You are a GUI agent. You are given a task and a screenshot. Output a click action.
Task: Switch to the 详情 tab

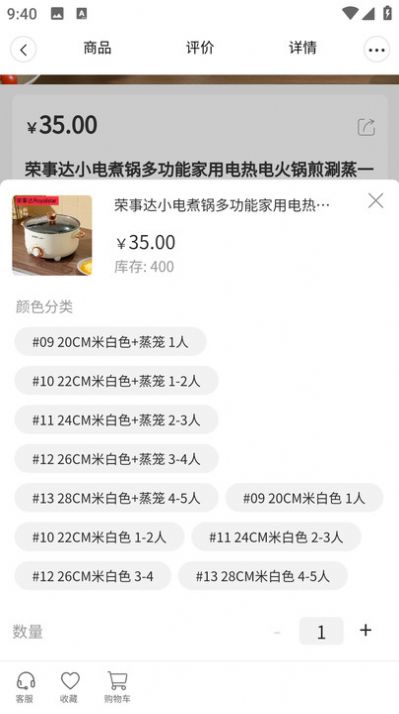pos(302,48)
